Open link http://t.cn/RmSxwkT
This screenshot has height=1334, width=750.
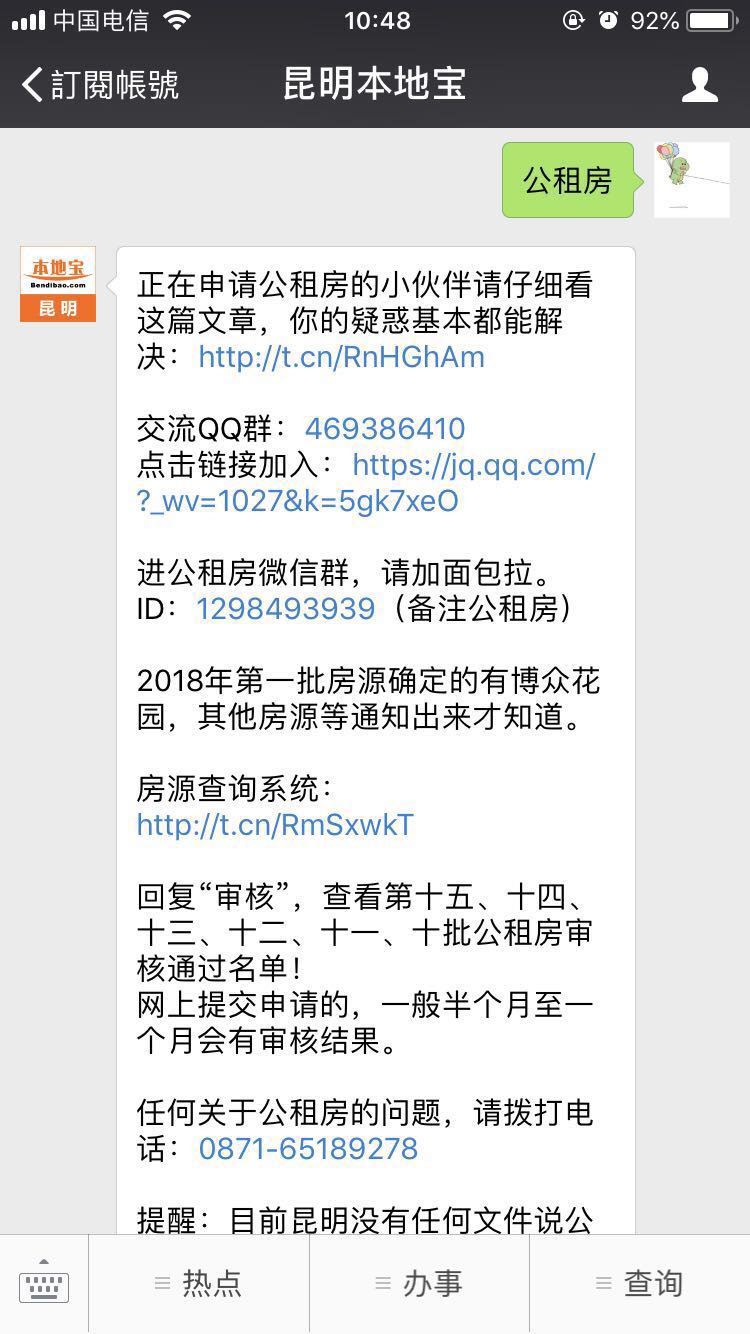275,825
